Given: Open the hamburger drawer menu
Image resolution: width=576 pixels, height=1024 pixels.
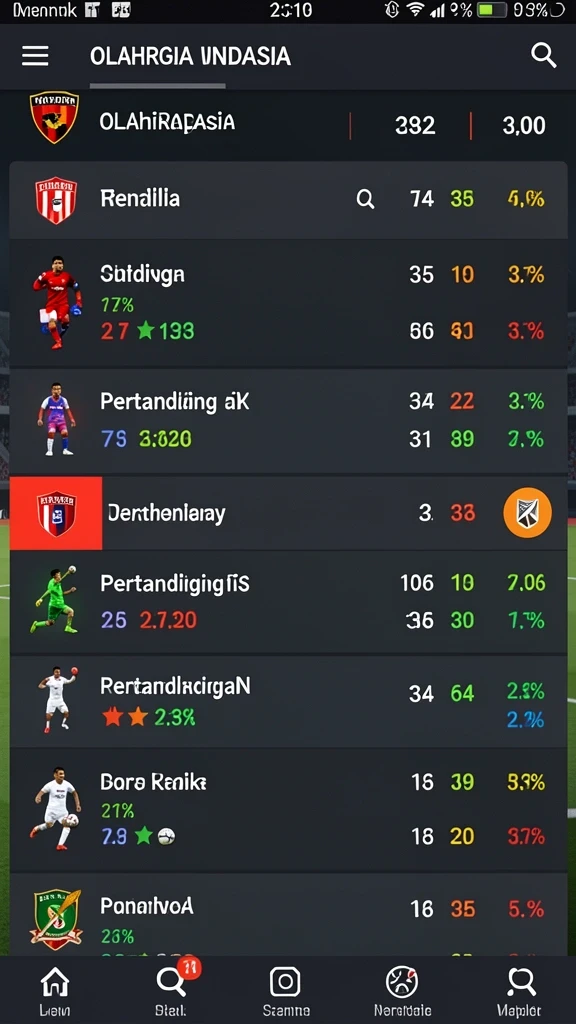Looking at the screenshot, I should (35, 56).
